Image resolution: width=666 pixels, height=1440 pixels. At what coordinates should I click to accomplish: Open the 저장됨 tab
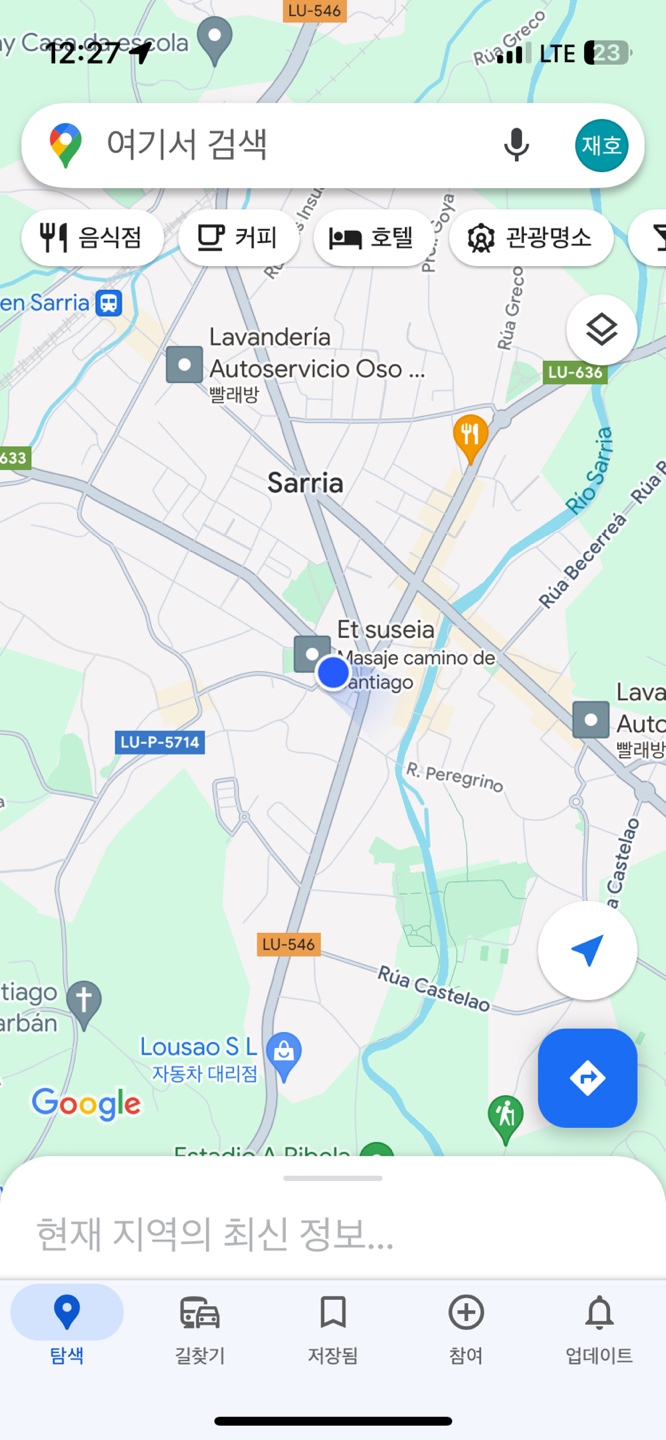[x=333, y=1328]
